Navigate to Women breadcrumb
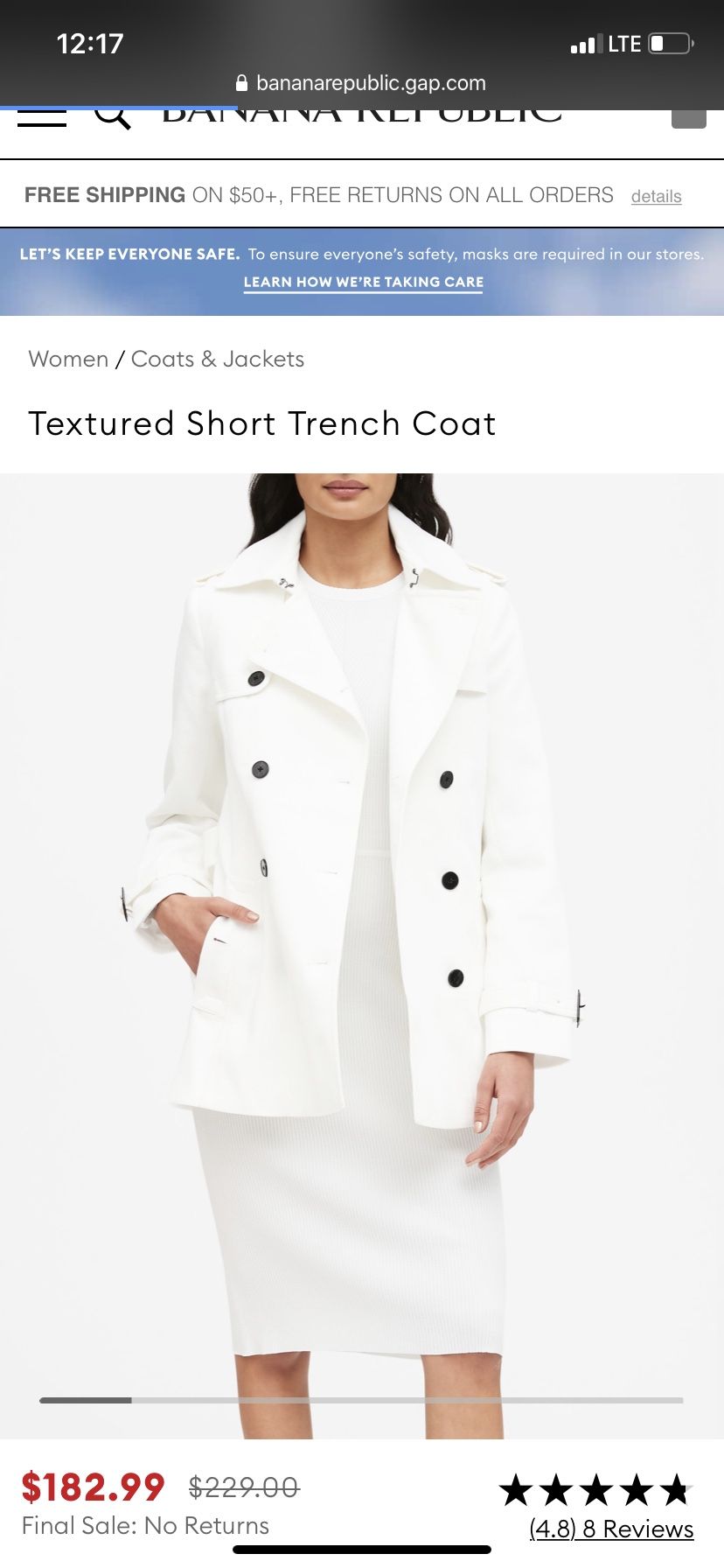Image resolution: width=724 pixels, height=1568 pixels. coord(68,359)
